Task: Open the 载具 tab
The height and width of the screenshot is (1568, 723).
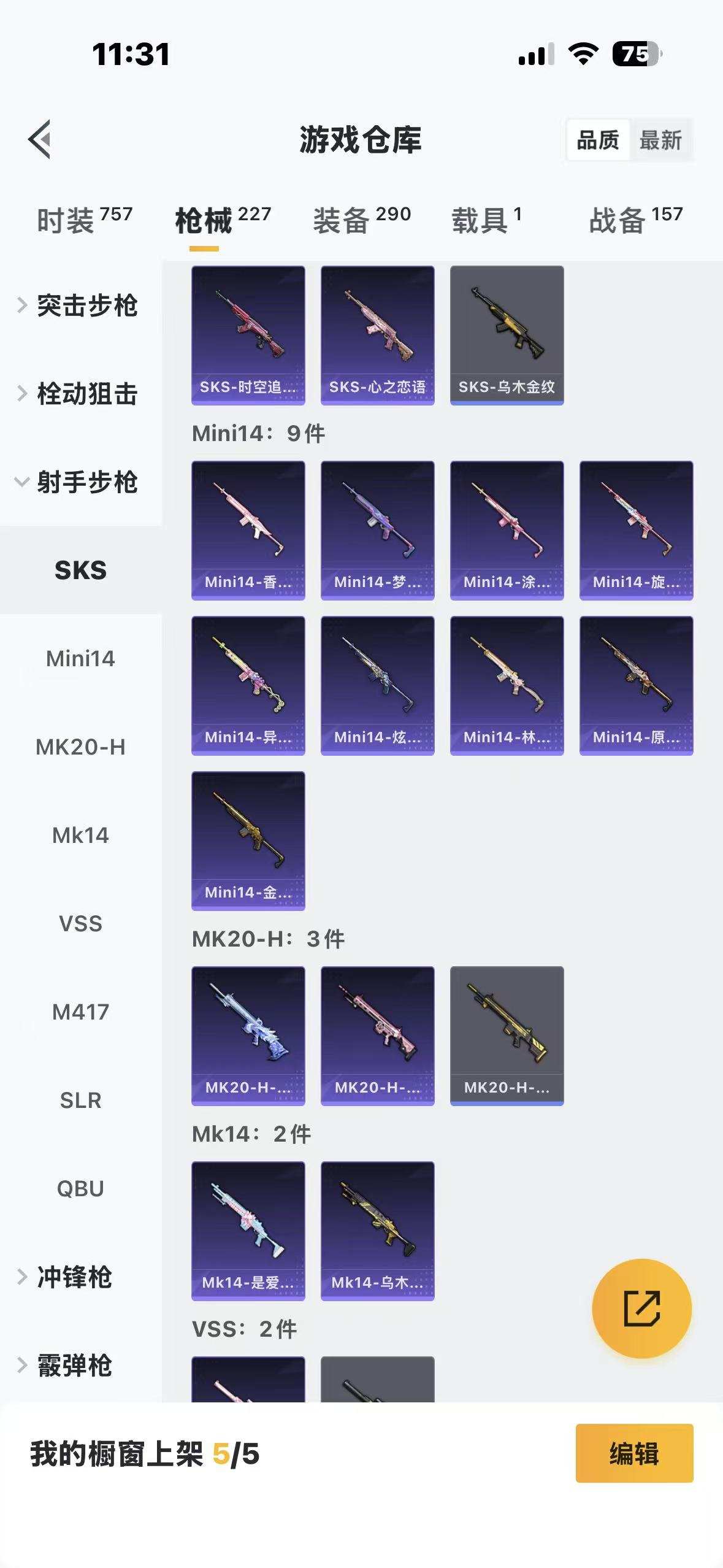Action: coord(486,220)
